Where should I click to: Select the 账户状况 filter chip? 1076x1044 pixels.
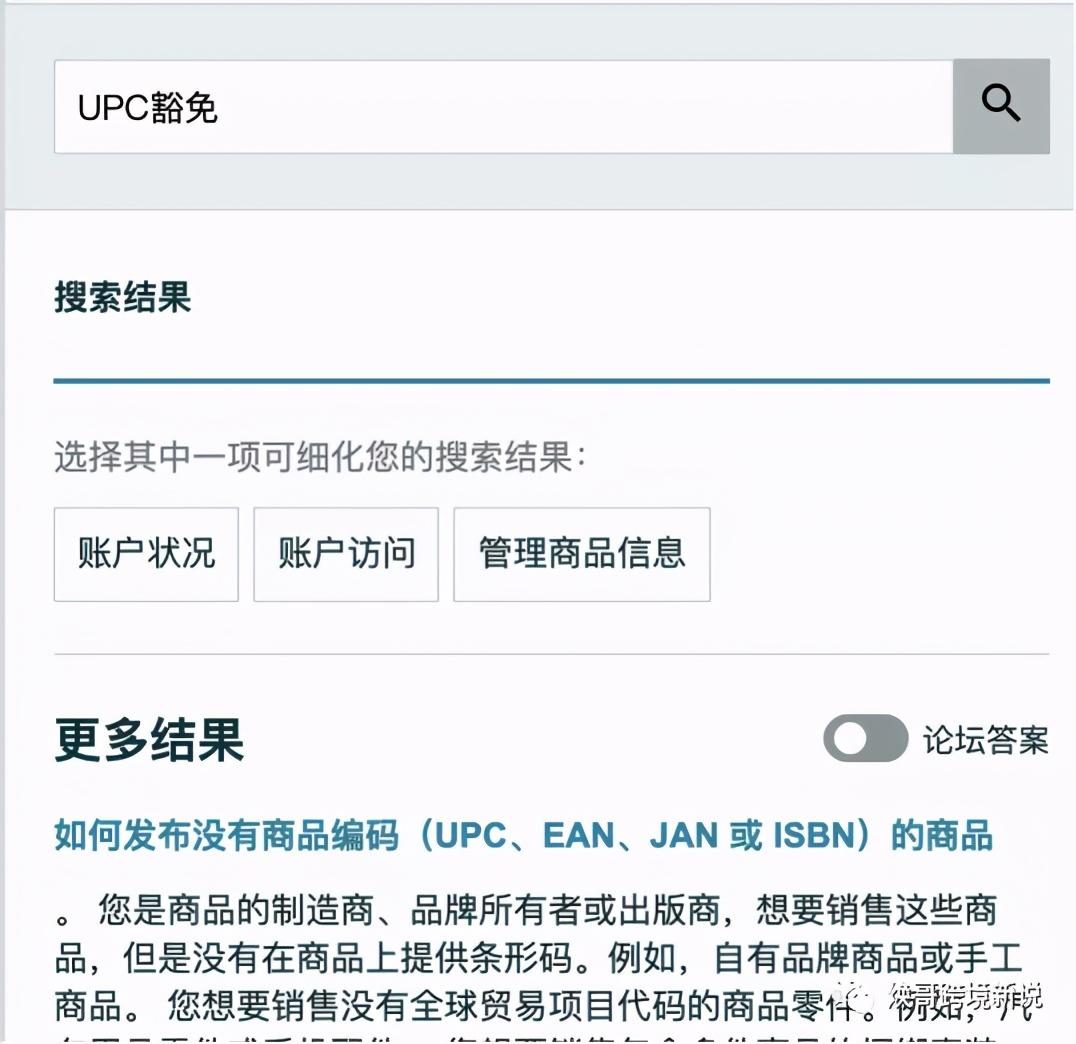(146, 554)
